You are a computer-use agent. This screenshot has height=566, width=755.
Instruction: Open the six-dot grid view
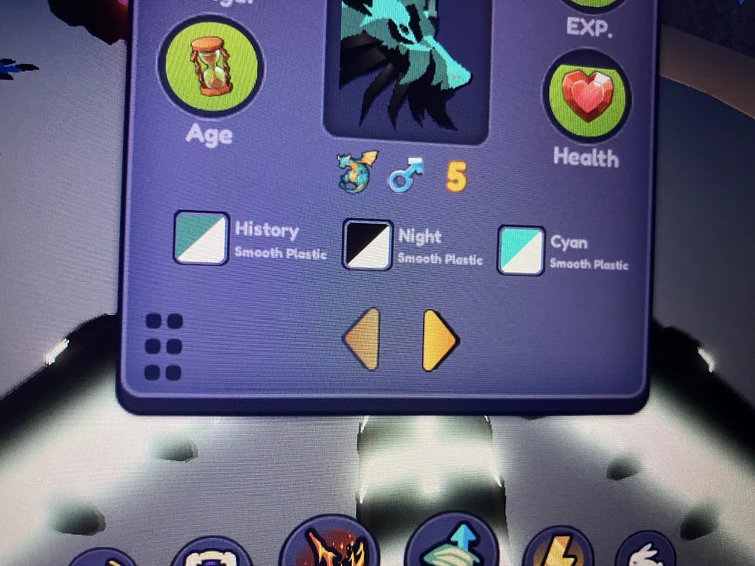click(x=164, y=347)
